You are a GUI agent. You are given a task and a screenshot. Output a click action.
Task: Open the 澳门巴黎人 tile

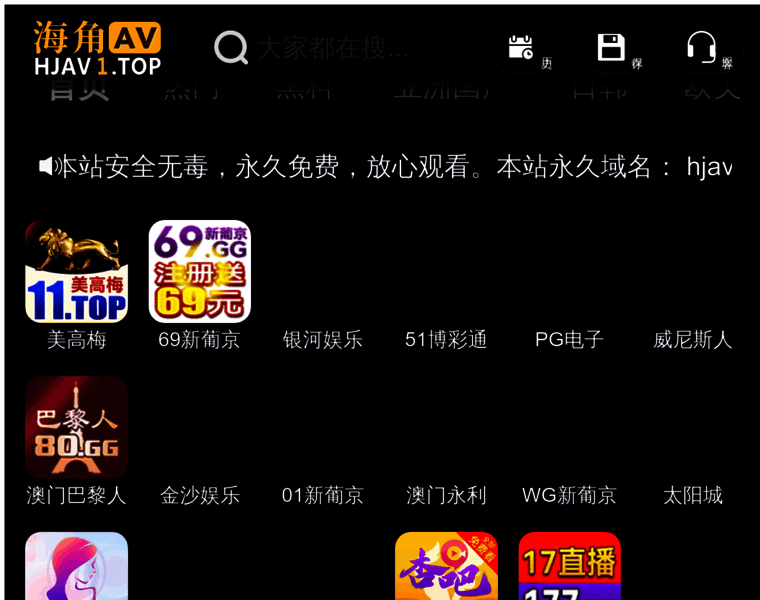click(x=76, y=428)
